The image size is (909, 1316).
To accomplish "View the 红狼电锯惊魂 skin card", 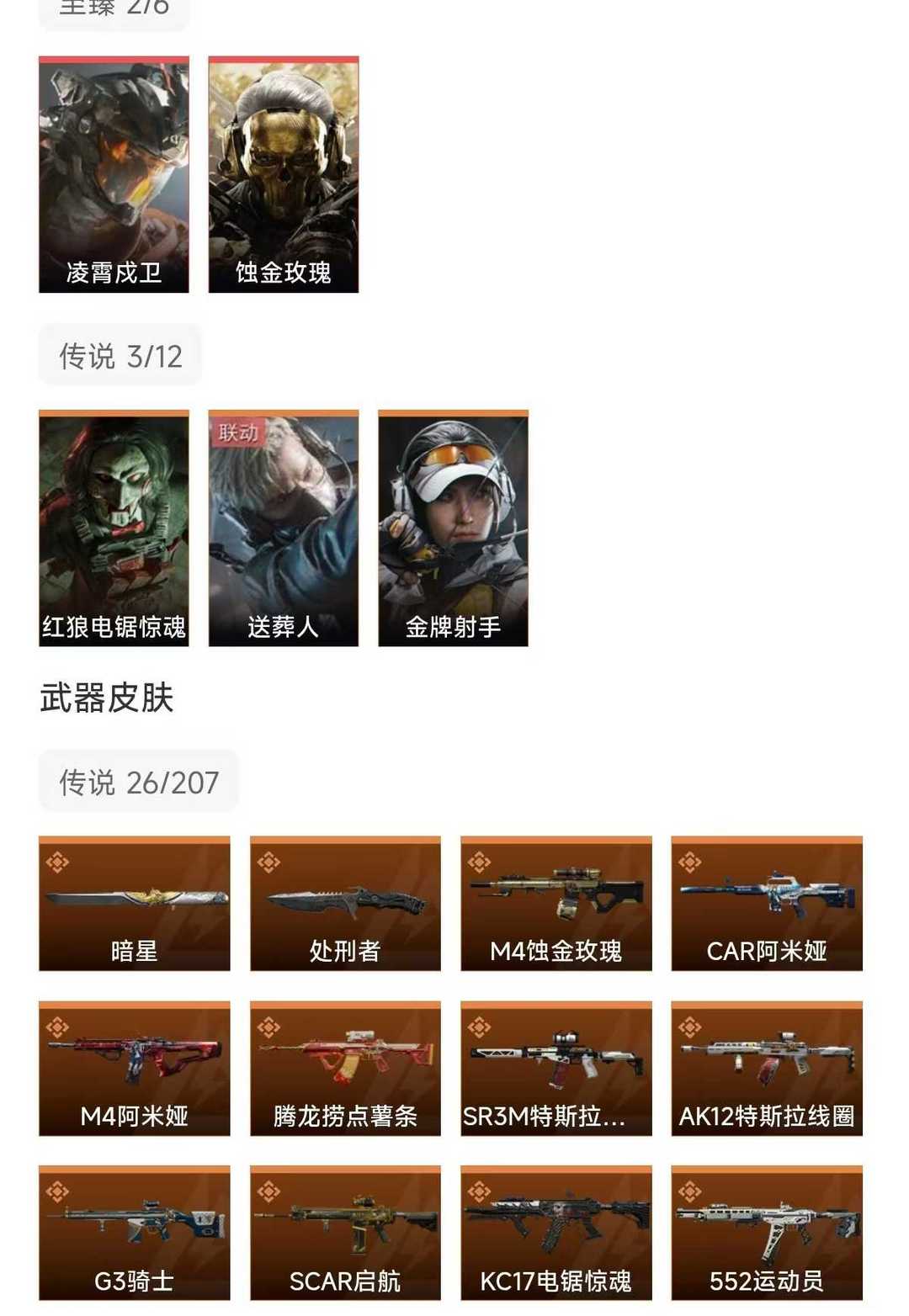I will [x=114, y=528].
